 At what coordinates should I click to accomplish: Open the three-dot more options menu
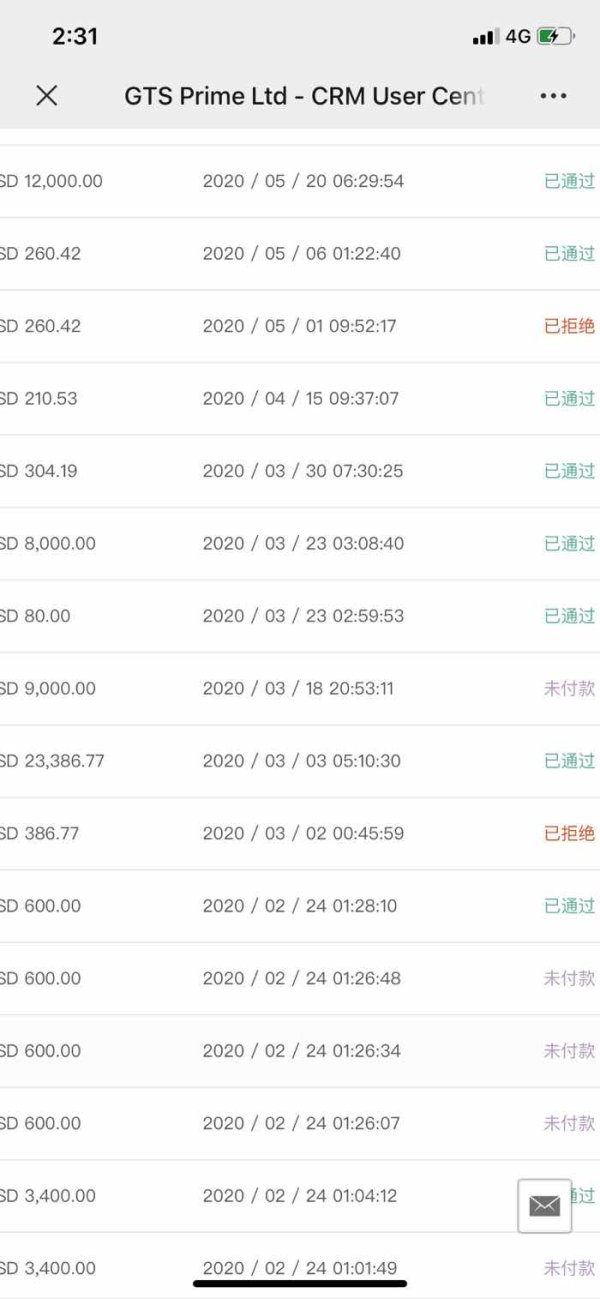[x=553, y=96]
